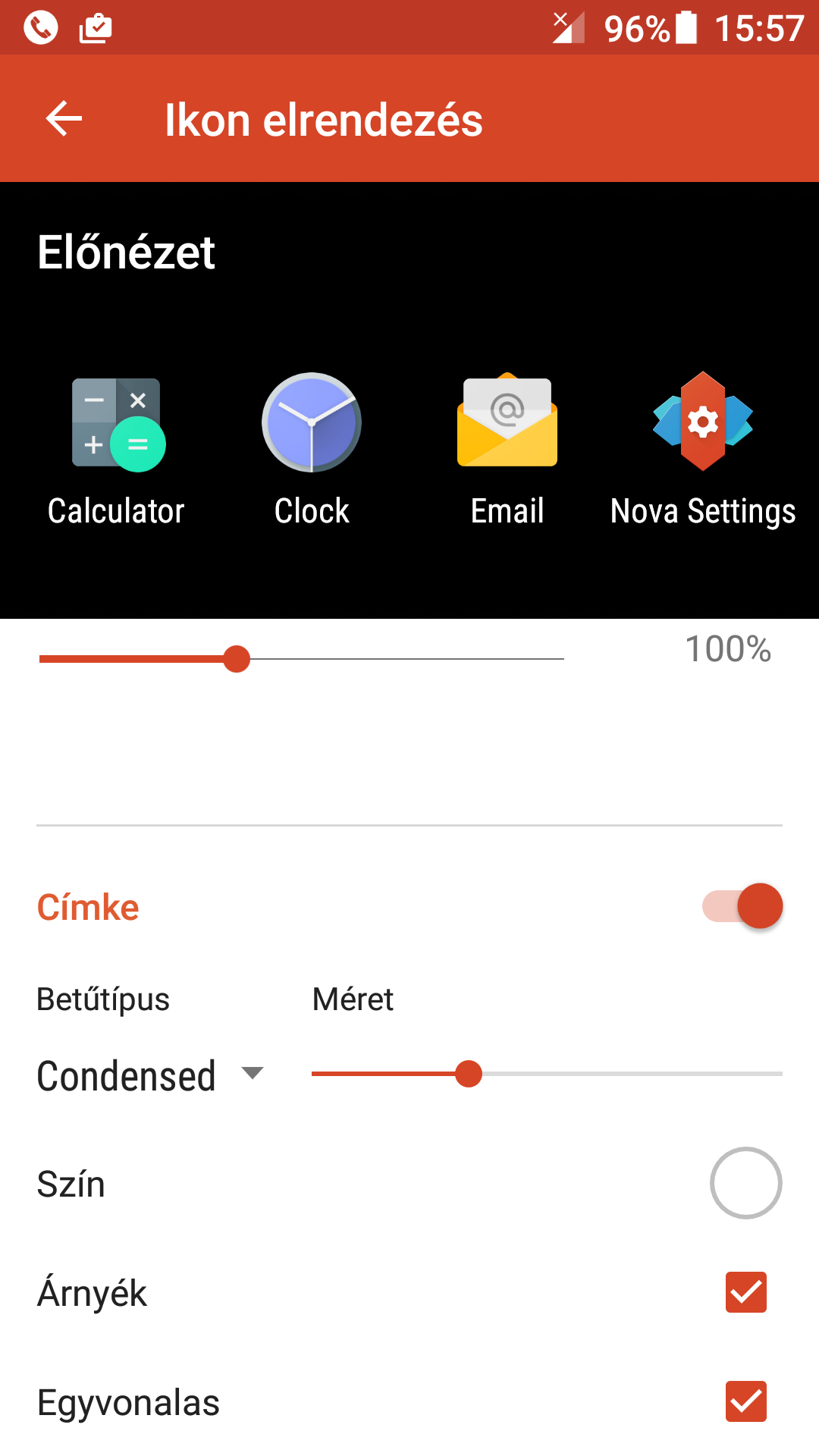Uncheck the Árnyék checkbox
Viewport: 819px width, 1456px height.
pyautogui.click(x=745, y=1292)
